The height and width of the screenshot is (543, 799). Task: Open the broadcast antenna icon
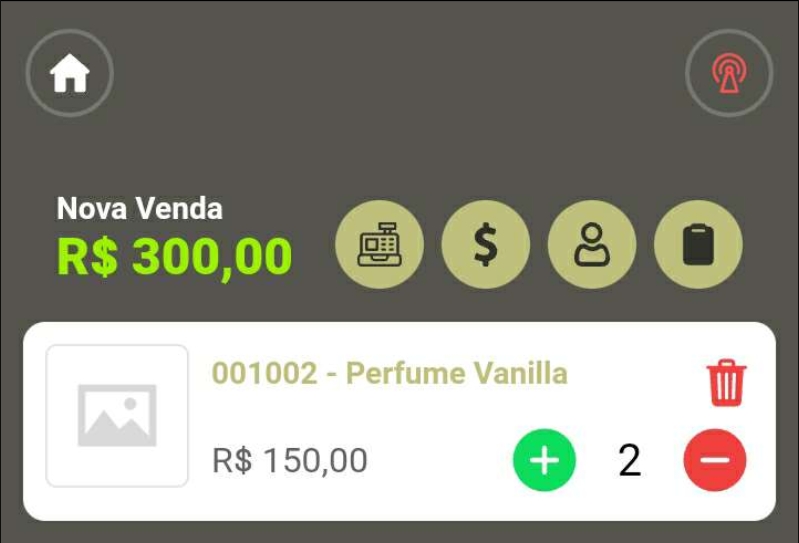729,73
